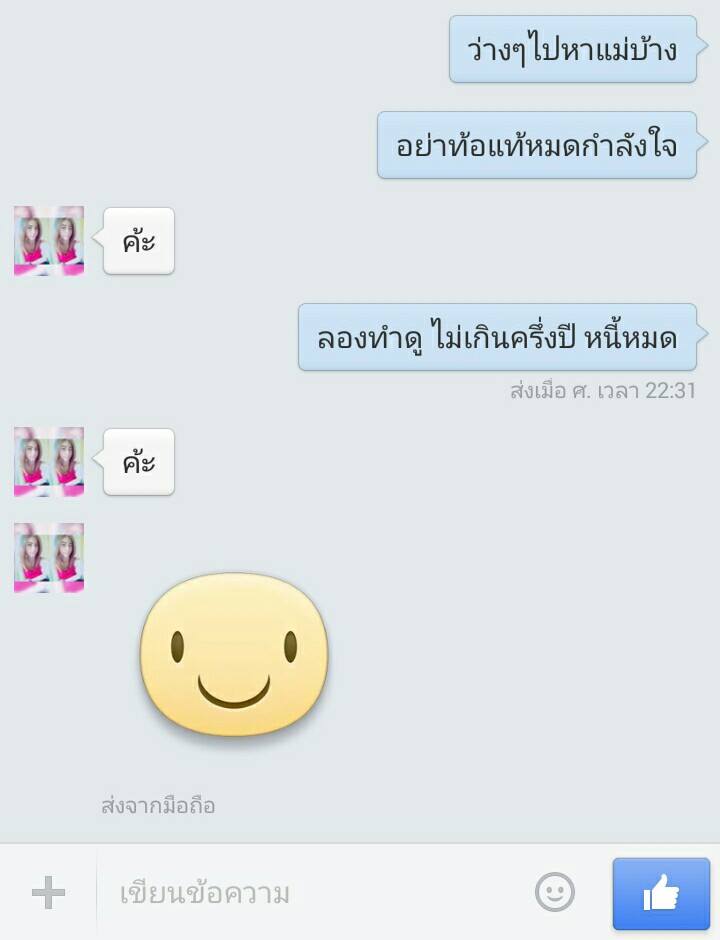The image size is (720, 940).
Task: Open the emoji smiley picker
Action: pos(555,891)
